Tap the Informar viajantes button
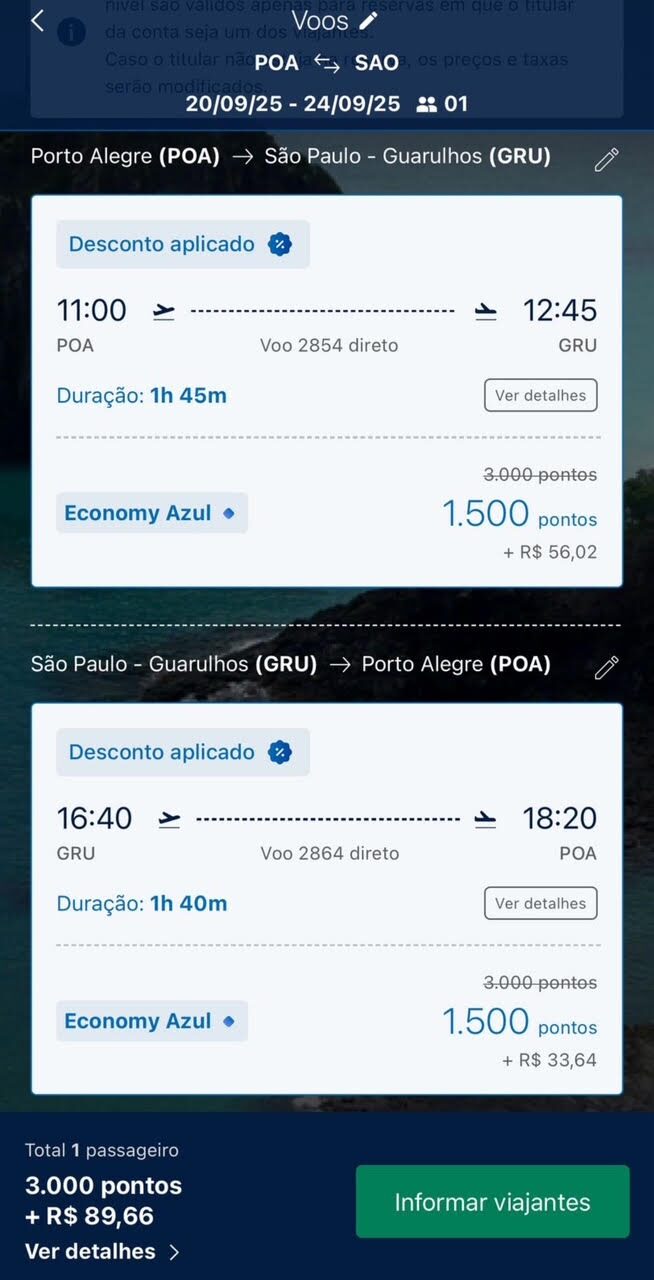Screen dimensions: 654x1280 [x=492, y=1201]
